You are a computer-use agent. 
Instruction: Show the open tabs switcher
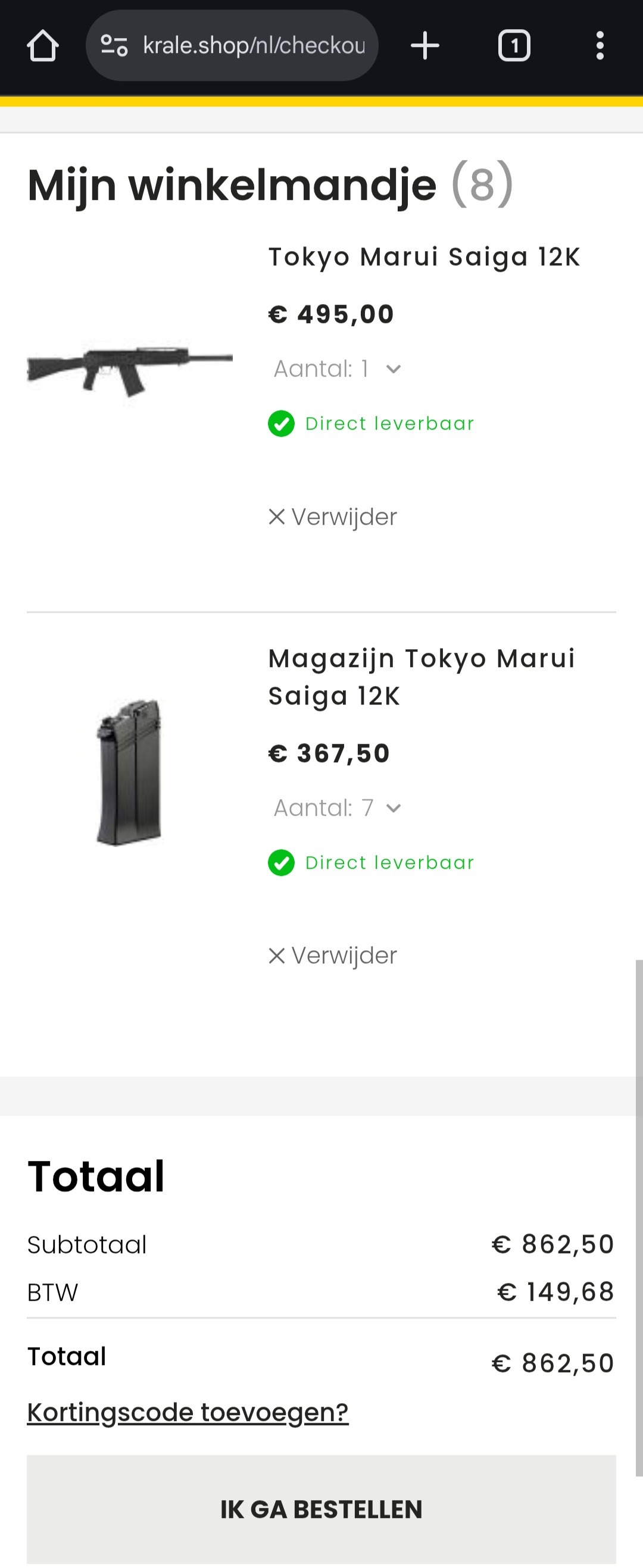pos(514,46)
